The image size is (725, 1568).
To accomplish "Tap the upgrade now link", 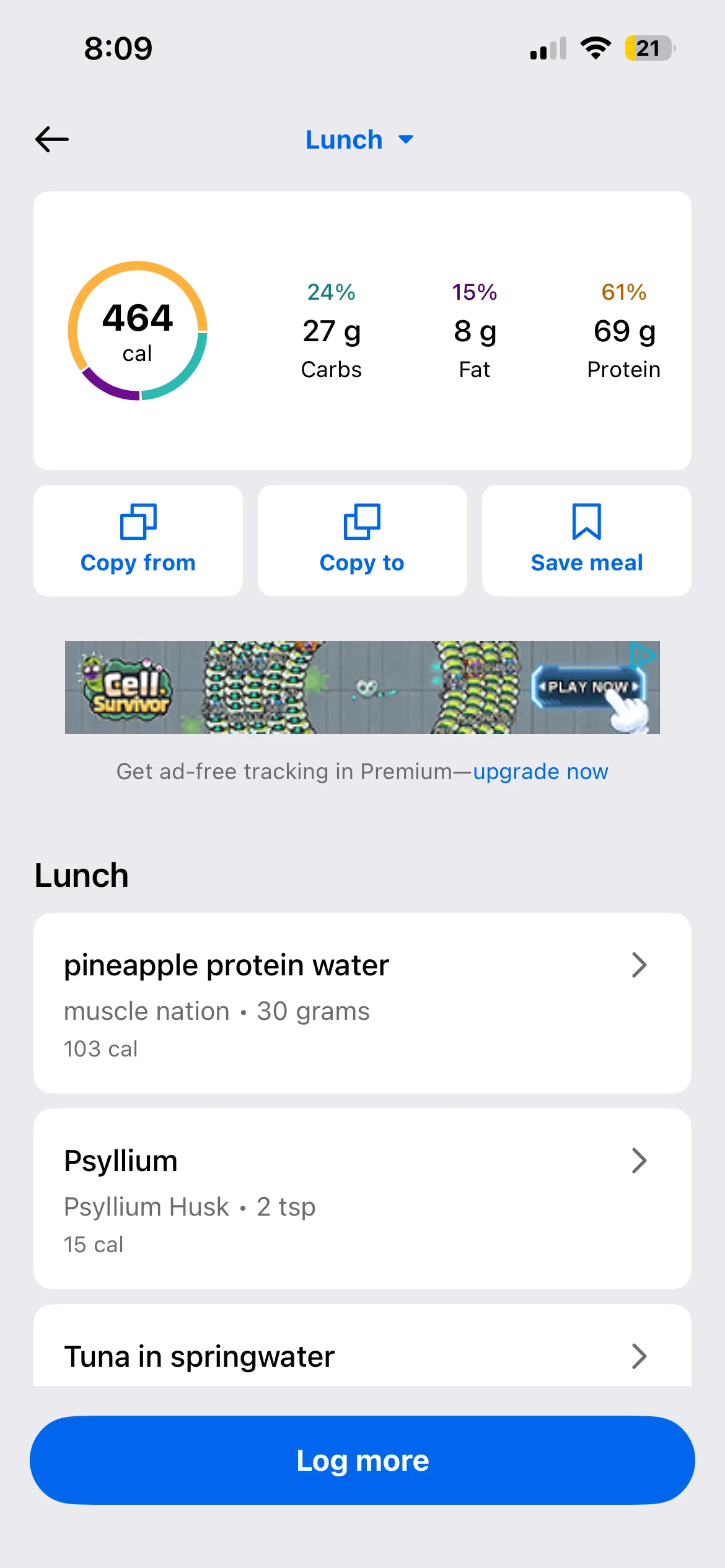I will (540, 772).
